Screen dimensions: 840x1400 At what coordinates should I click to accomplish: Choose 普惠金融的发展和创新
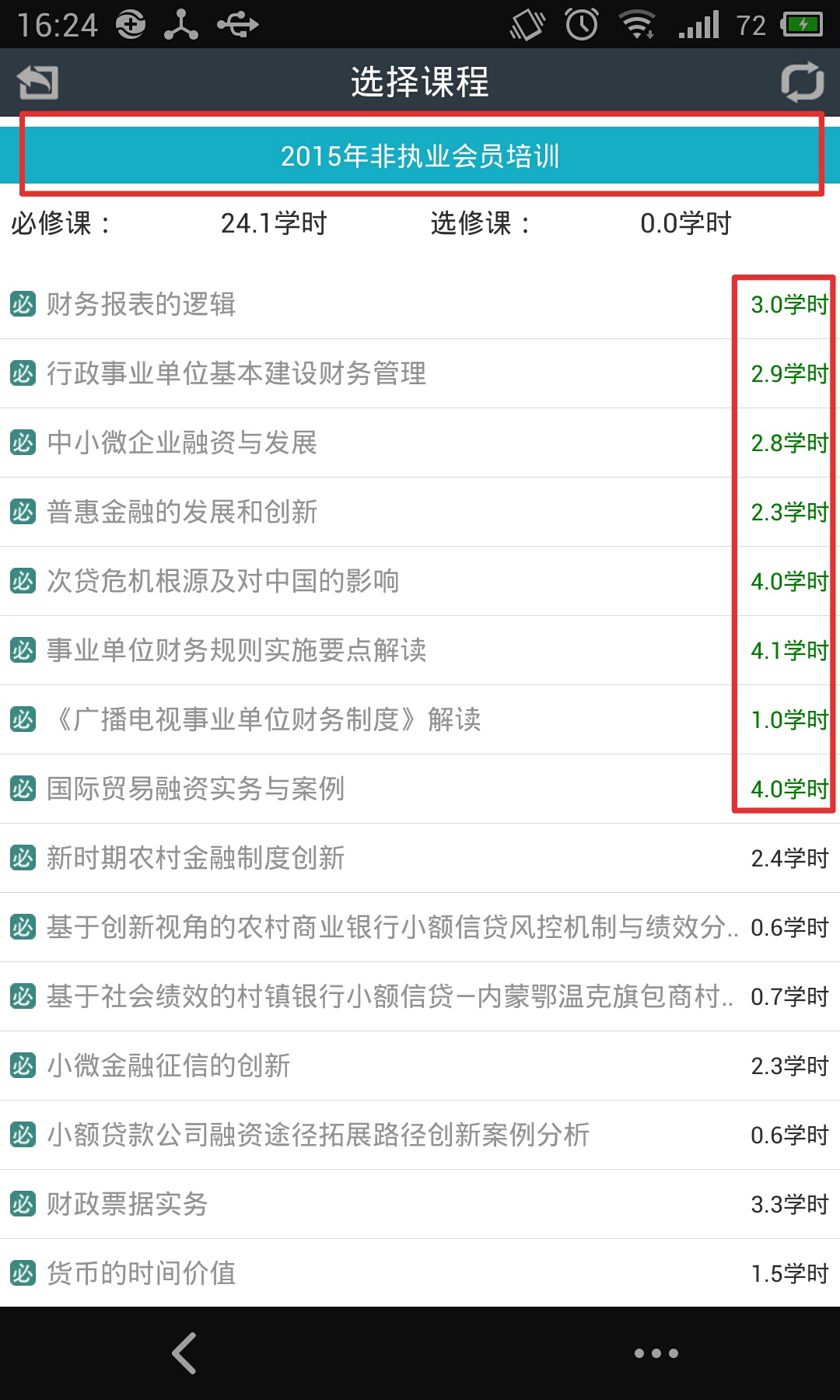[x=420, y=512]
